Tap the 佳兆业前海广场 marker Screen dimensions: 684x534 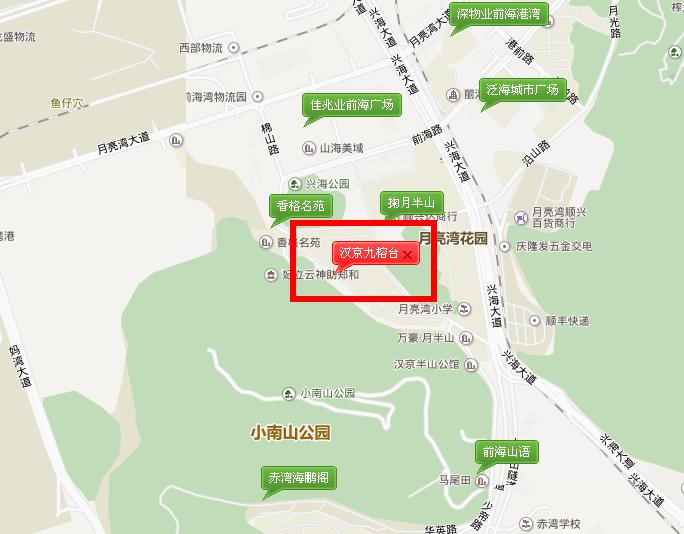coord(351,104)
